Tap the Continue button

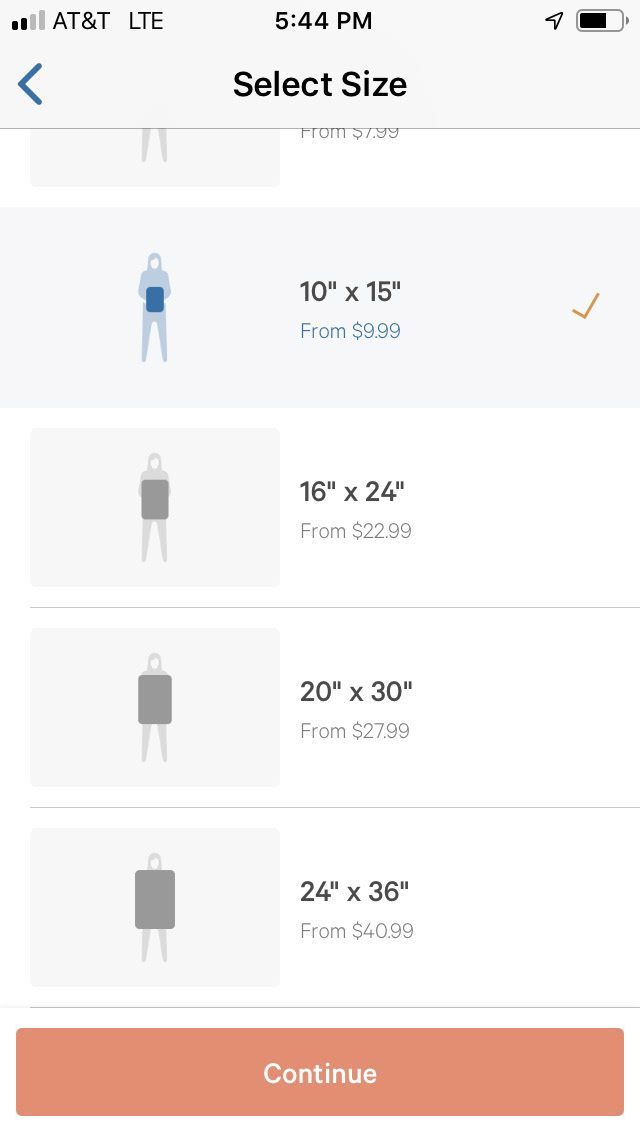[x=320, y=1072]
